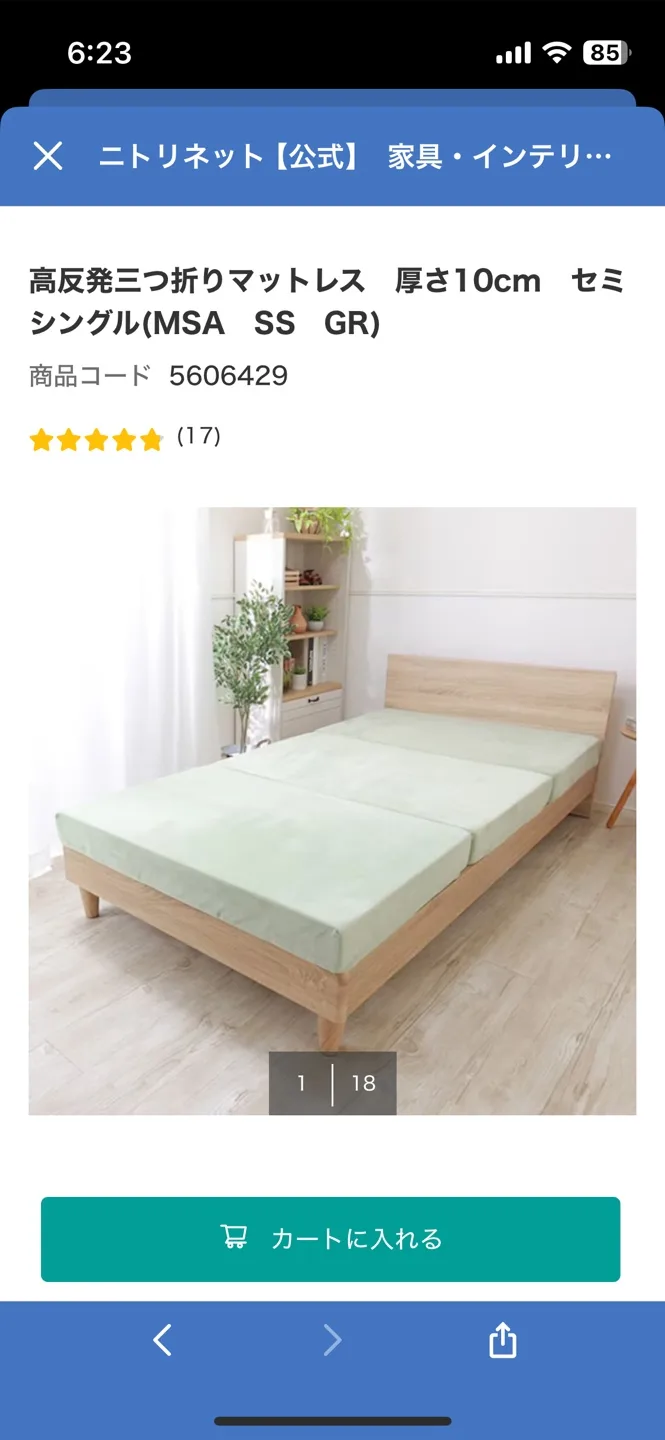665x1440 pixels.
Task: Open the share sheet
Action: click(x=502, y=1340)
